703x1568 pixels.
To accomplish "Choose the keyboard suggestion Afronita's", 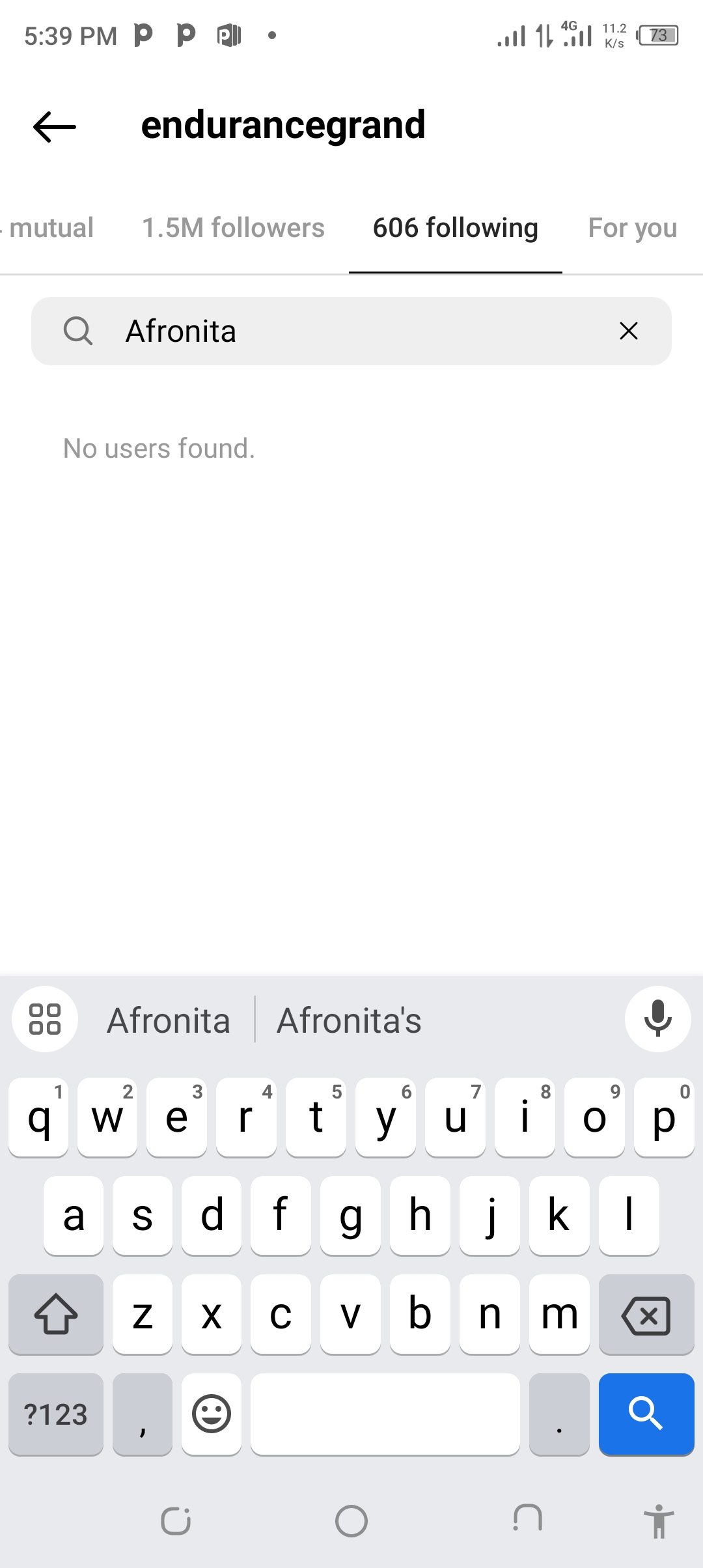I will point(349,1020).
